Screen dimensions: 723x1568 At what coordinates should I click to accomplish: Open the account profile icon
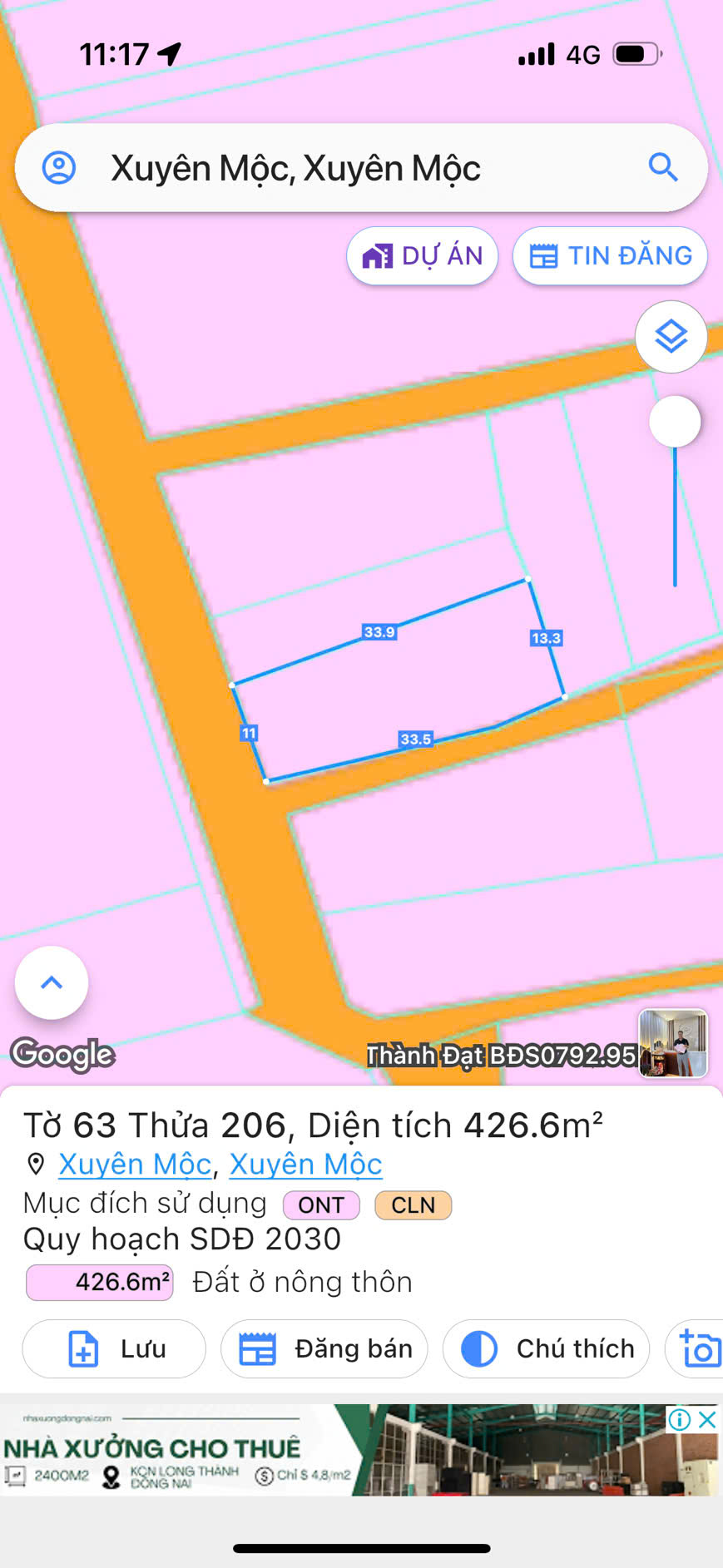[x=59, y=168]
